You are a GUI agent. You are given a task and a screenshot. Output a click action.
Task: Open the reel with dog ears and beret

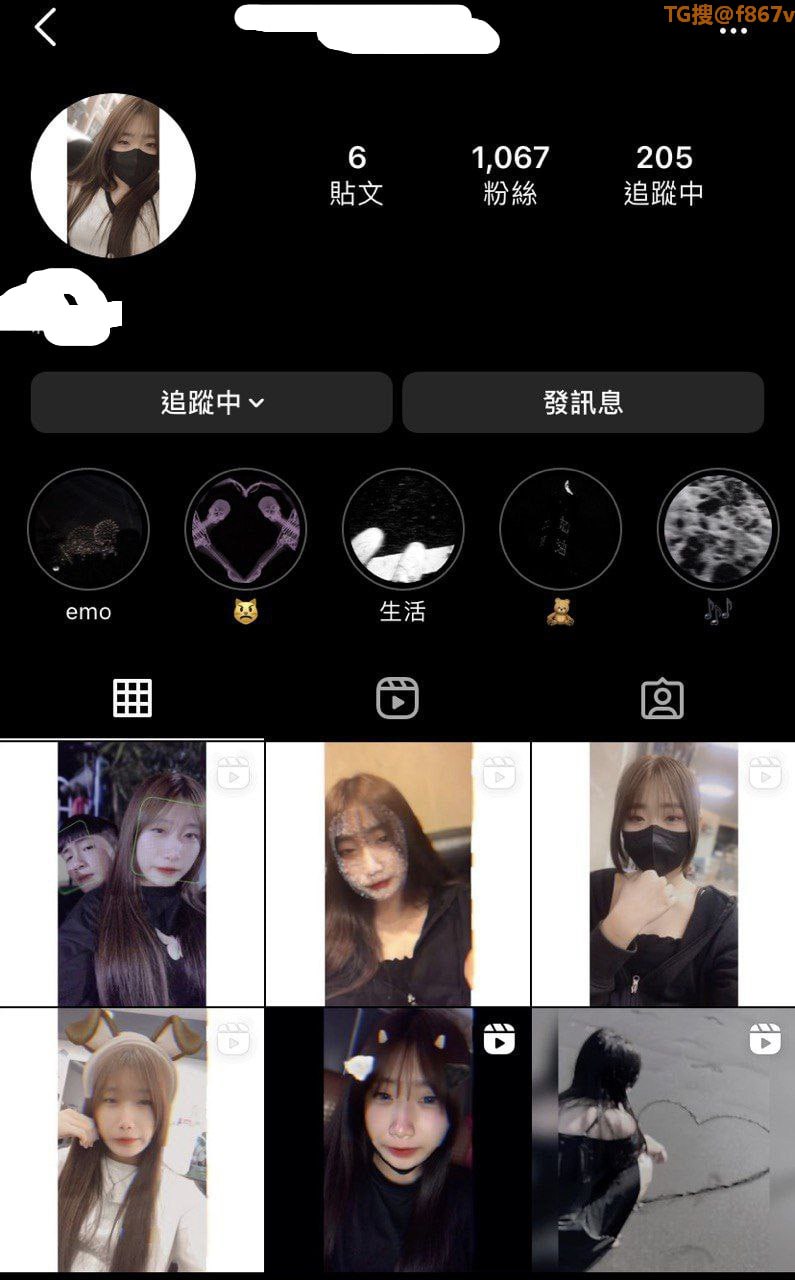click(132, 1139)
